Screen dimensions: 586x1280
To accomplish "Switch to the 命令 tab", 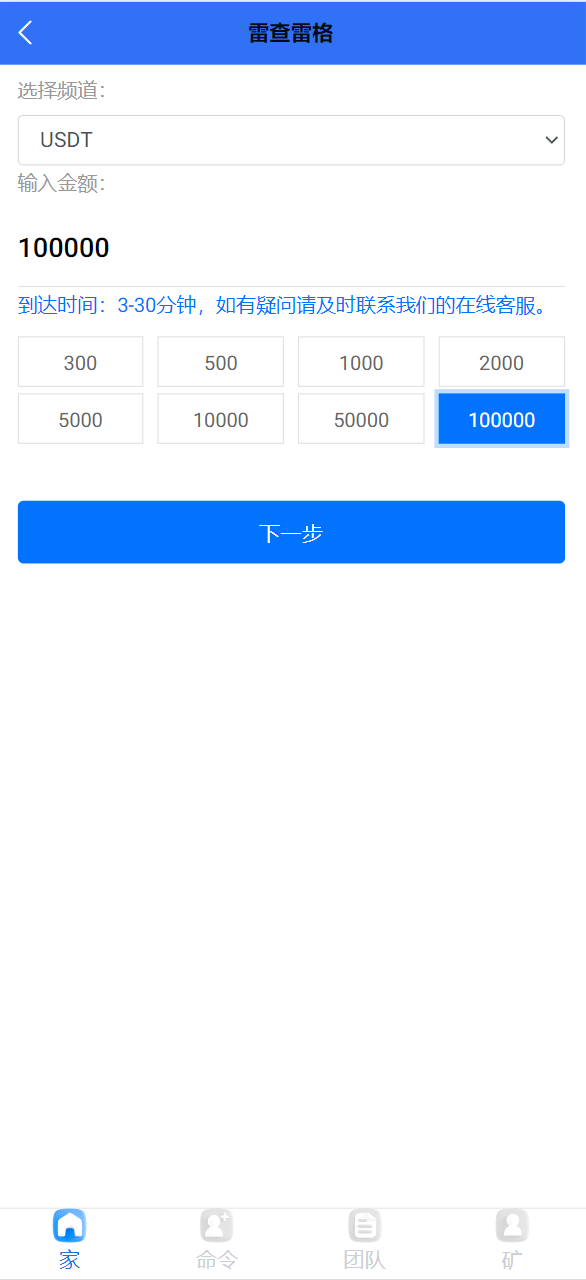I will point(217,1240).
